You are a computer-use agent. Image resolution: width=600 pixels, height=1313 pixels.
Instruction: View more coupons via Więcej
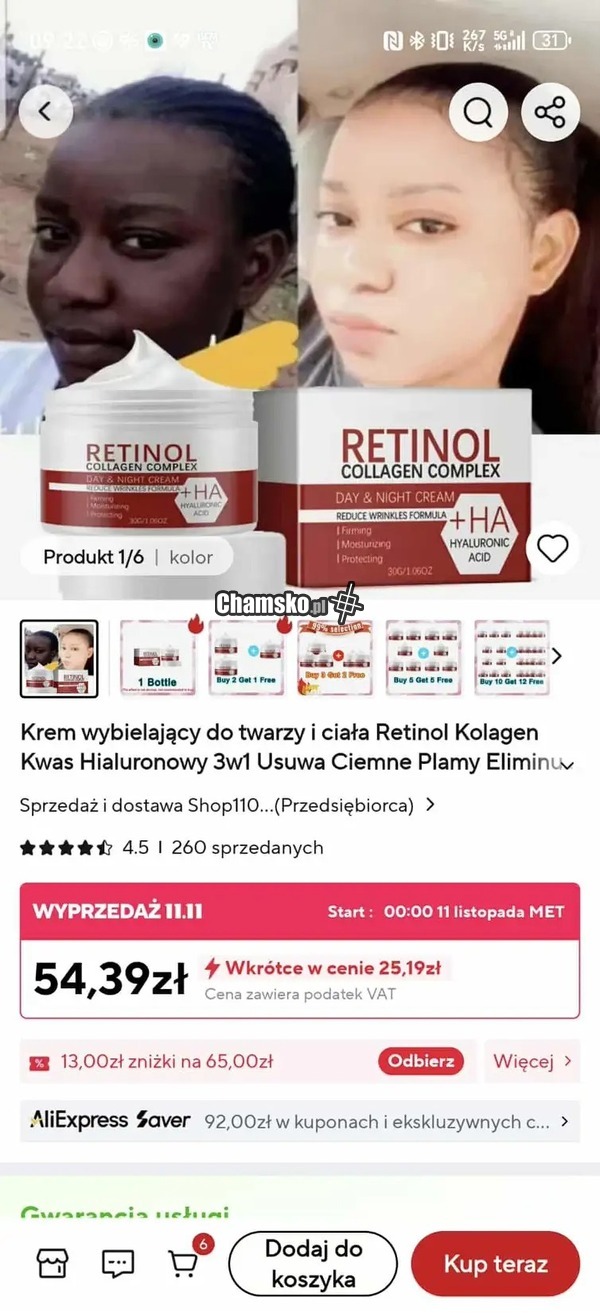pyautogui.click(x=532, y=1061)
